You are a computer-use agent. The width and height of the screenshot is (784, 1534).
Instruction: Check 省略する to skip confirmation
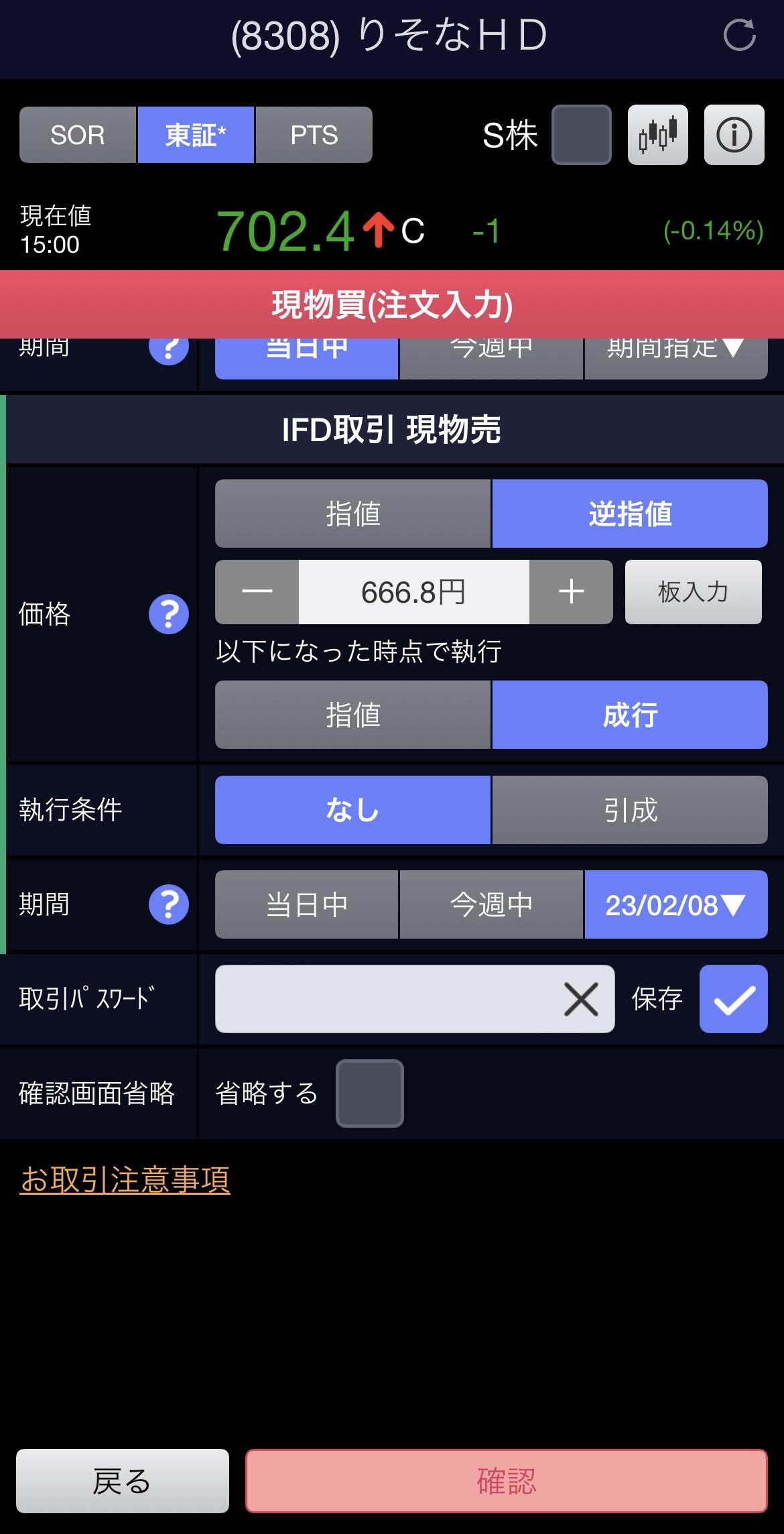369,1094
